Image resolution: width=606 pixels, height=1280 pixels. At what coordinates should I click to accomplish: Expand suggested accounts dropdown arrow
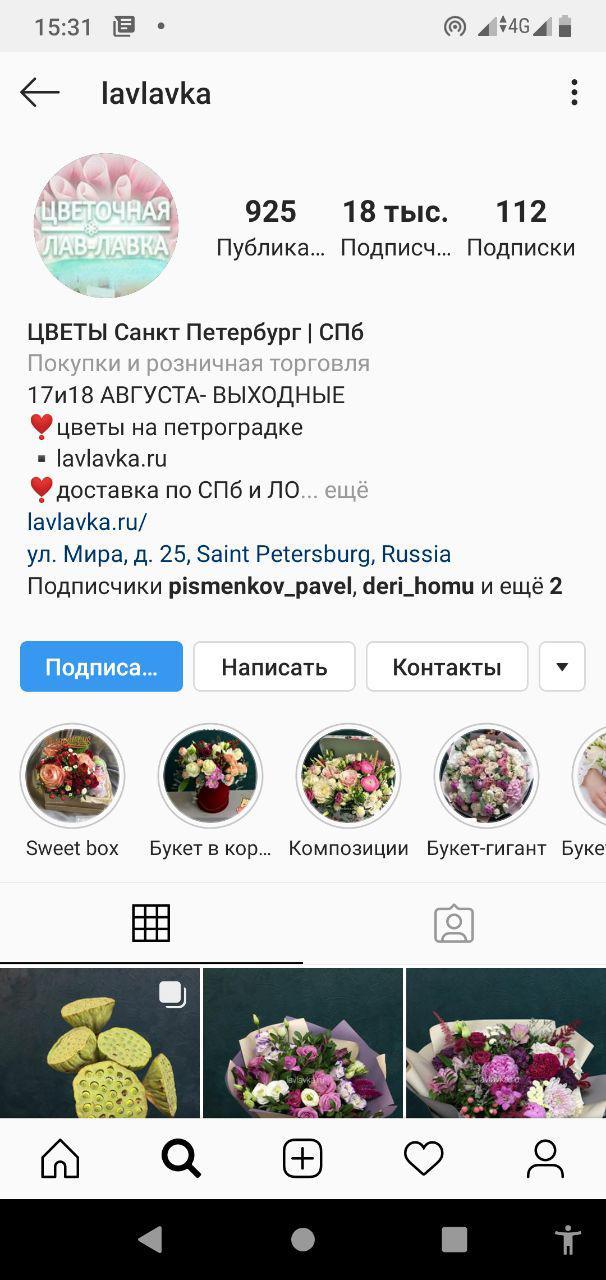tap(562, 667)
